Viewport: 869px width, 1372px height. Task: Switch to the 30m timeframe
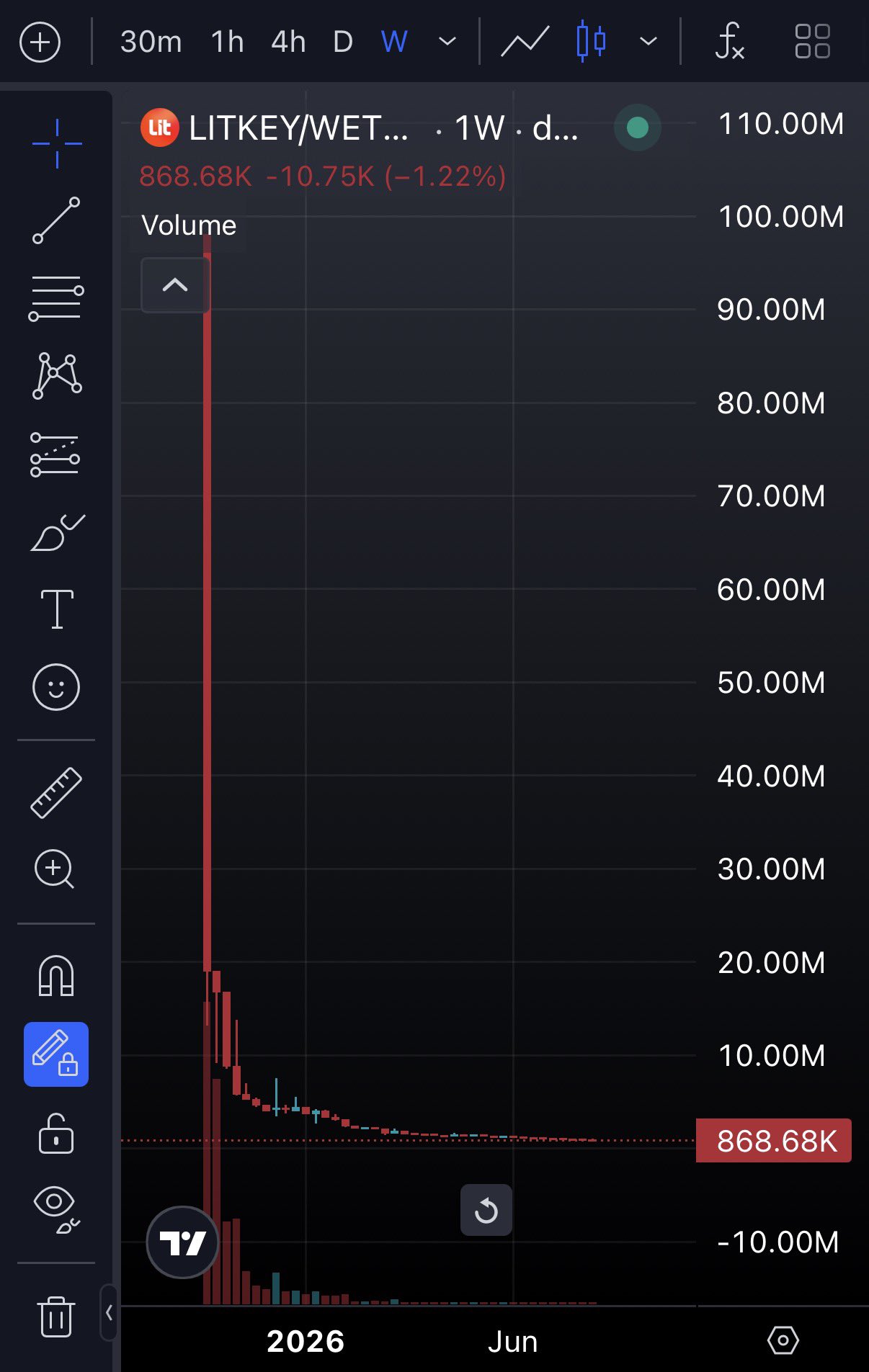pos(151,42)
